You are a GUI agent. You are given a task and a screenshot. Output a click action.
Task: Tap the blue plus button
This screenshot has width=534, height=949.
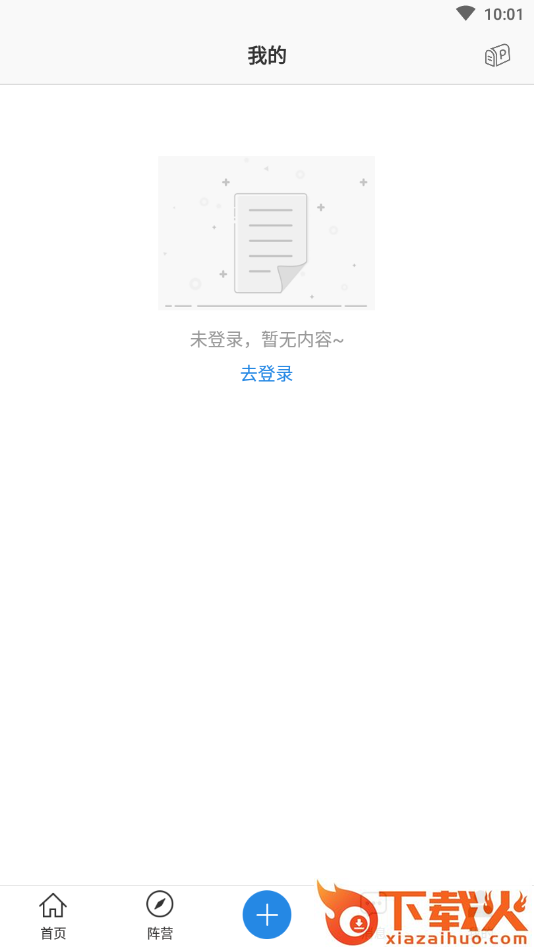(267, 915)
